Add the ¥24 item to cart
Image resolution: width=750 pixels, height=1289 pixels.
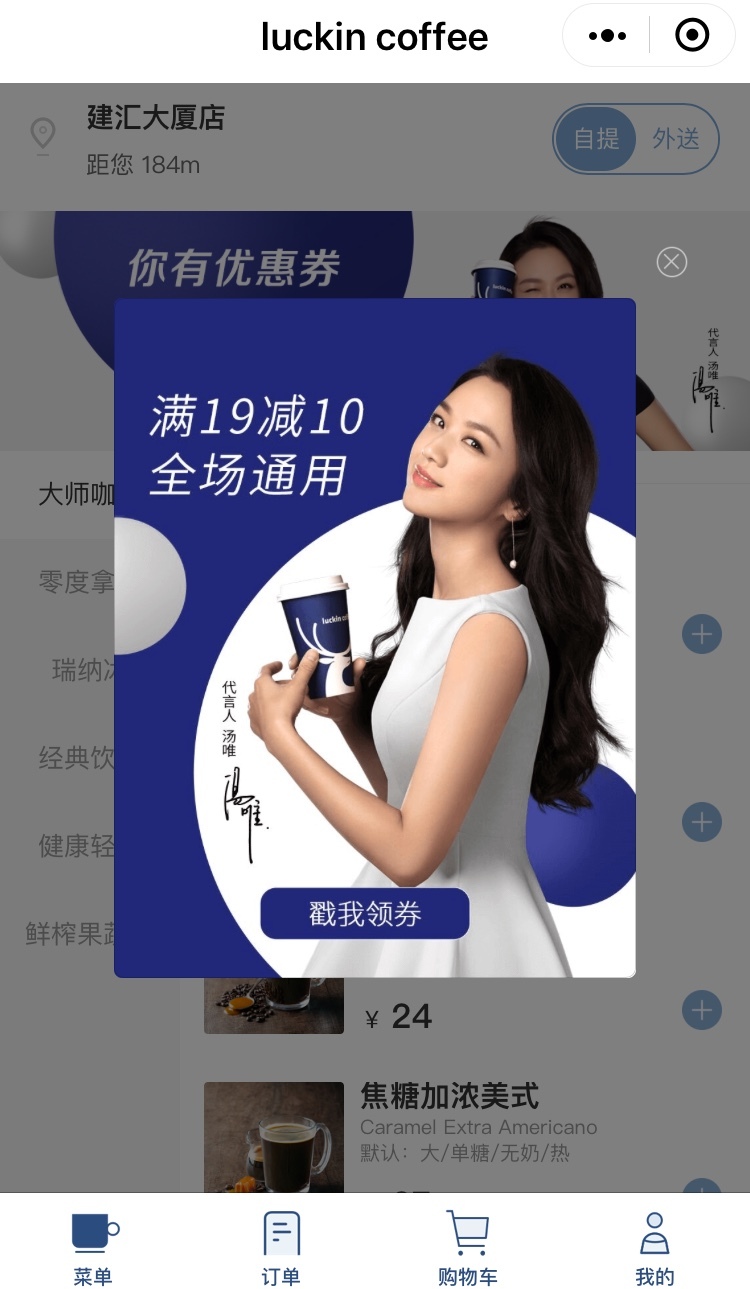point(701,1010)
